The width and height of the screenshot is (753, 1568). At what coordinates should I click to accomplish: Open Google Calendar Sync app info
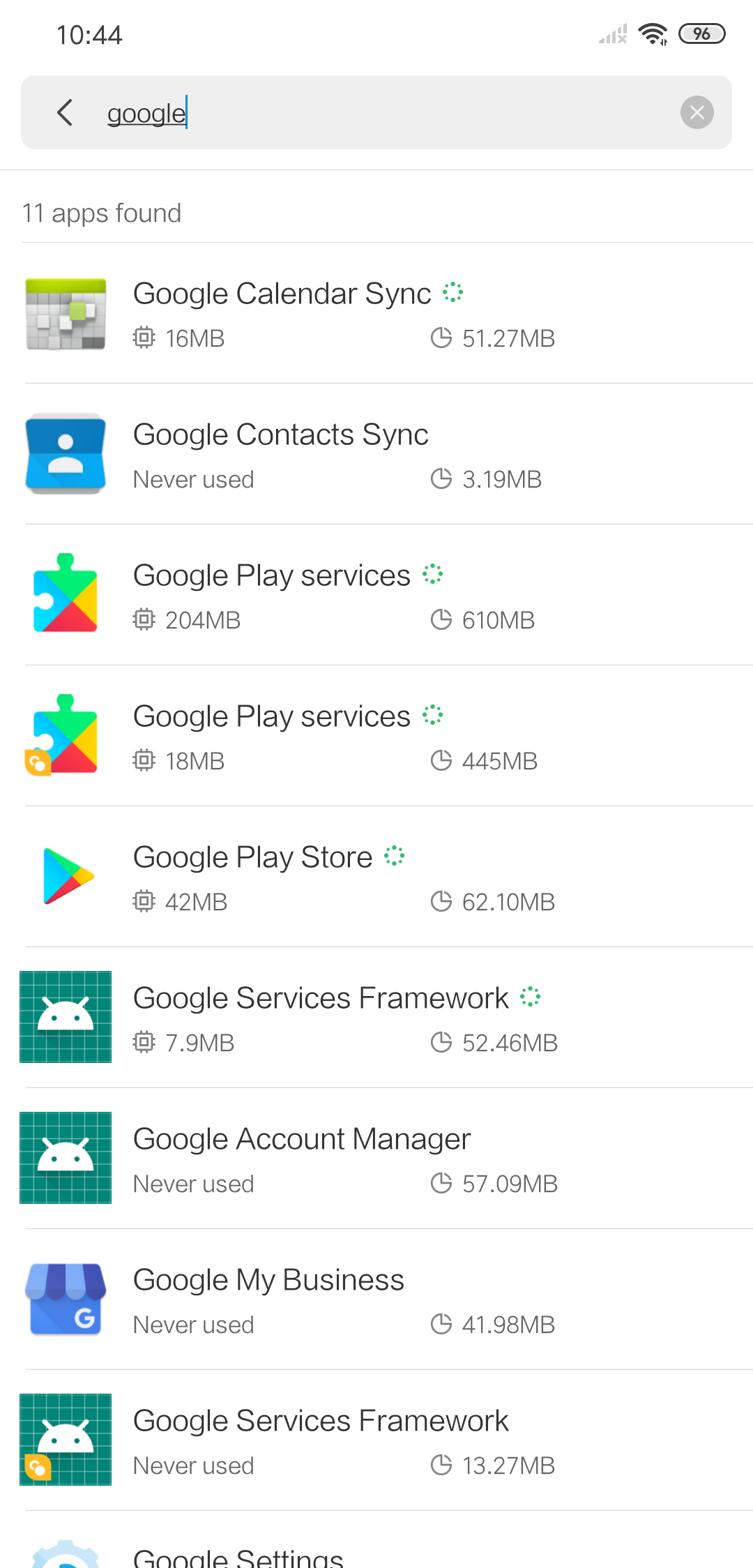376,314
